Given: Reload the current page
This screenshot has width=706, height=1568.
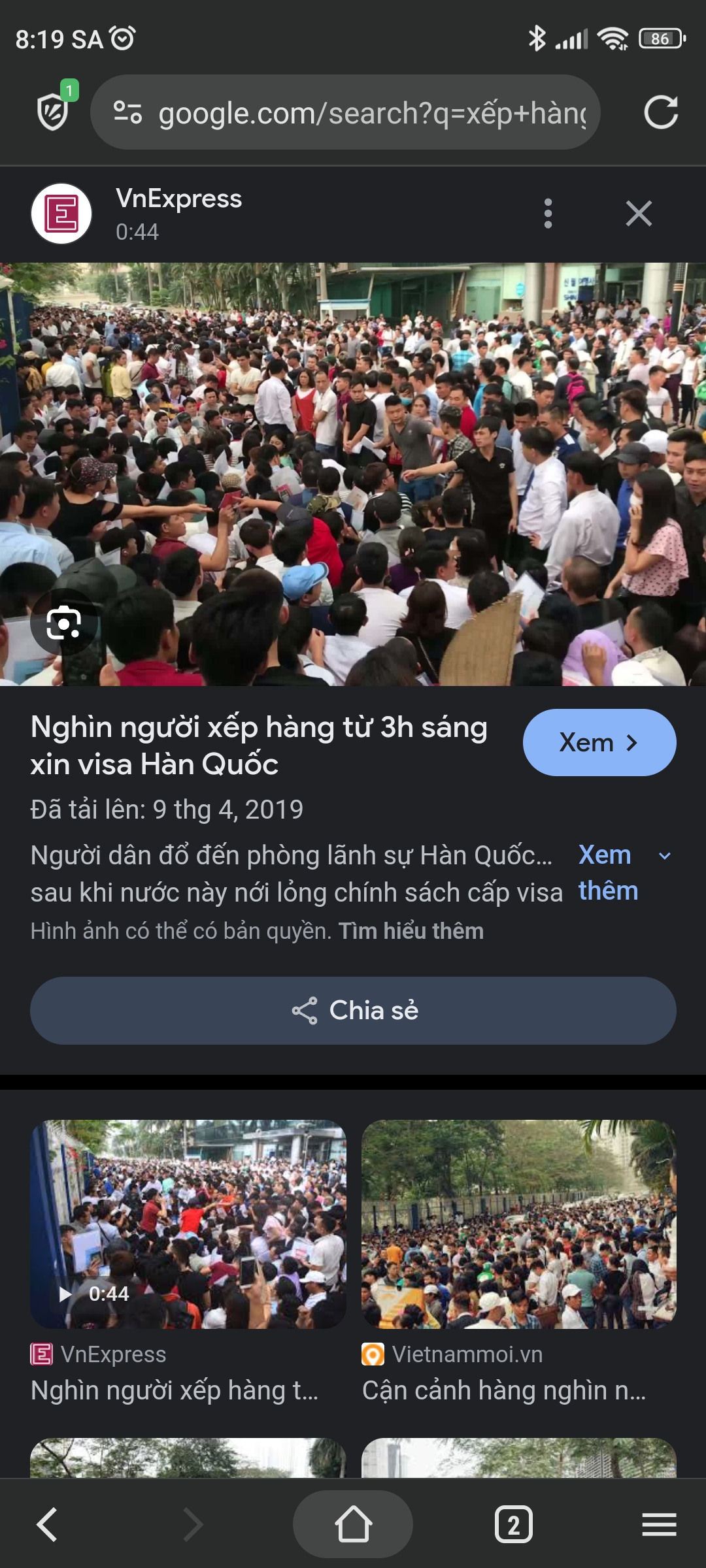Looking at the screenshot, I should point(660,112).
